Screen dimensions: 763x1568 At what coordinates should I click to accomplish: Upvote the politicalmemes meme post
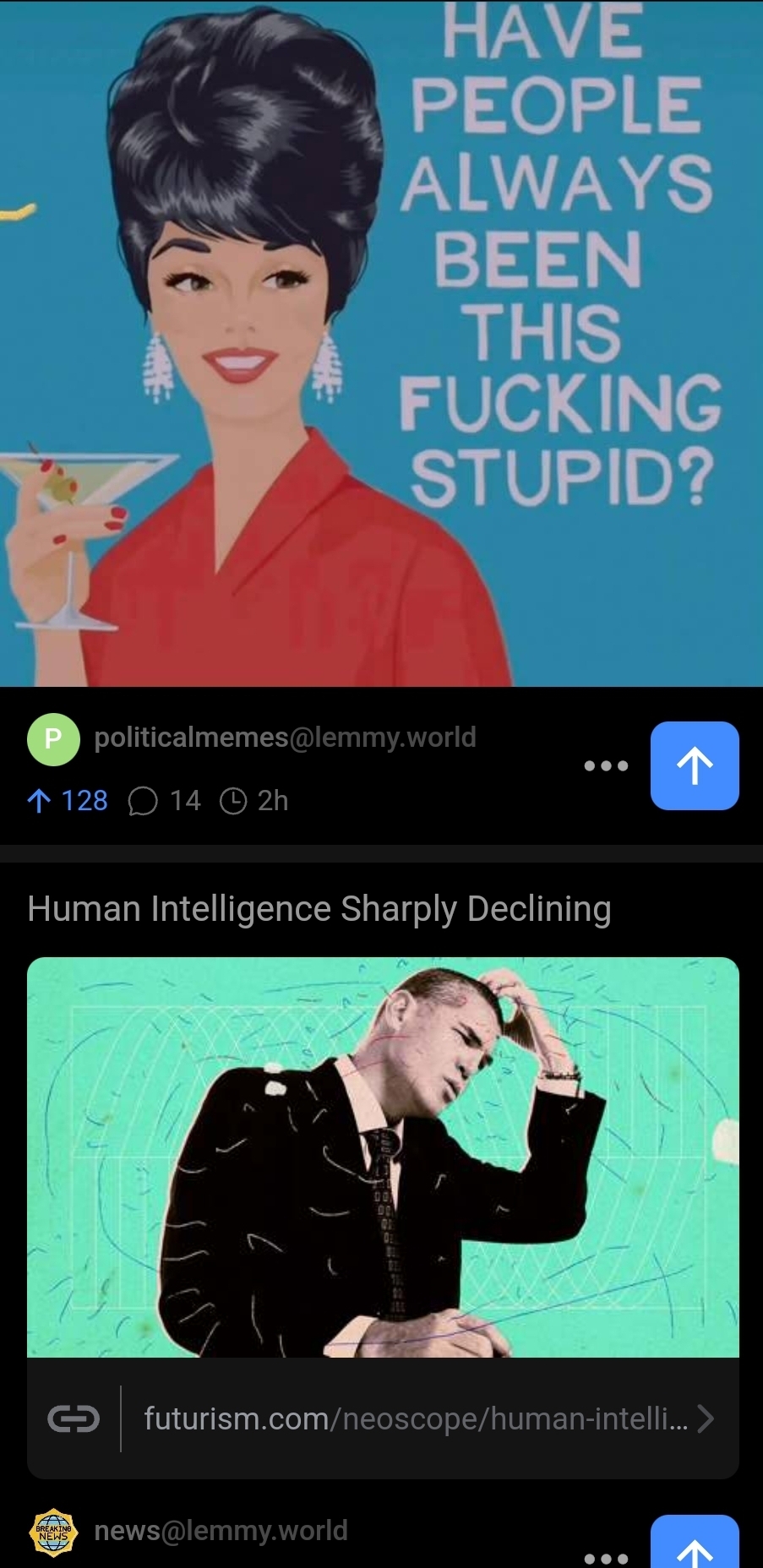695,765
